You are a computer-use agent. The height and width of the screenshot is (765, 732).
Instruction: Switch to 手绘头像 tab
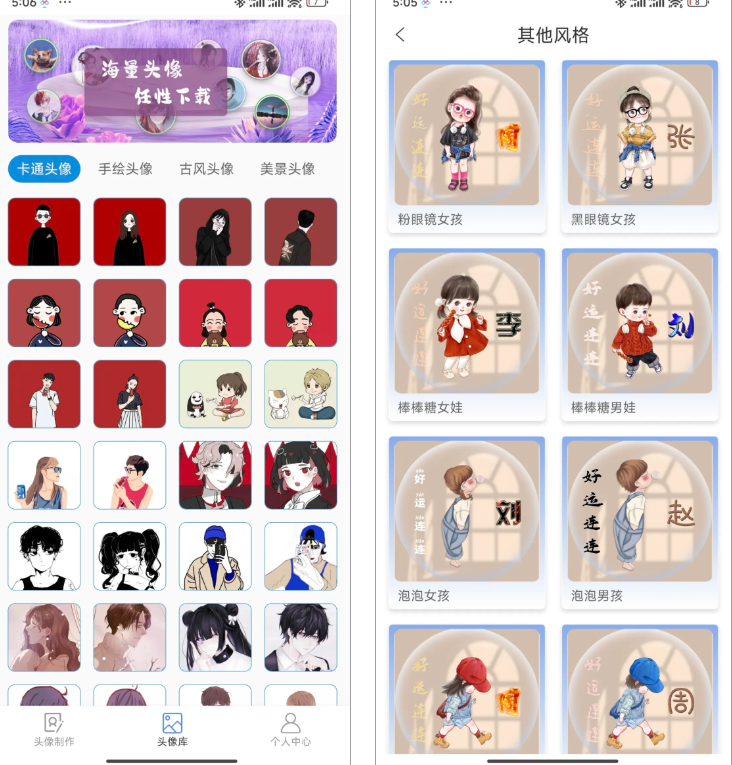pyautogui.click(x=126, y=169)
